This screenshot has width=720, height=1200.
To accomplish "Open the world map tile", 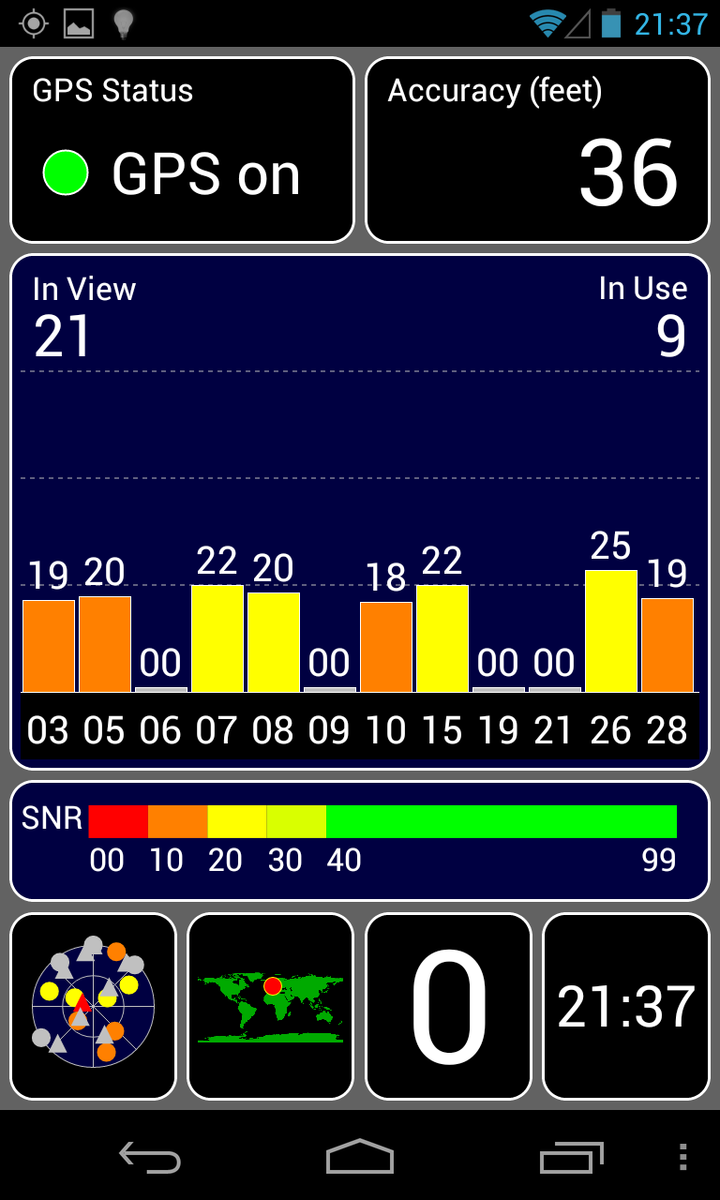I will tap(270, 1006).
